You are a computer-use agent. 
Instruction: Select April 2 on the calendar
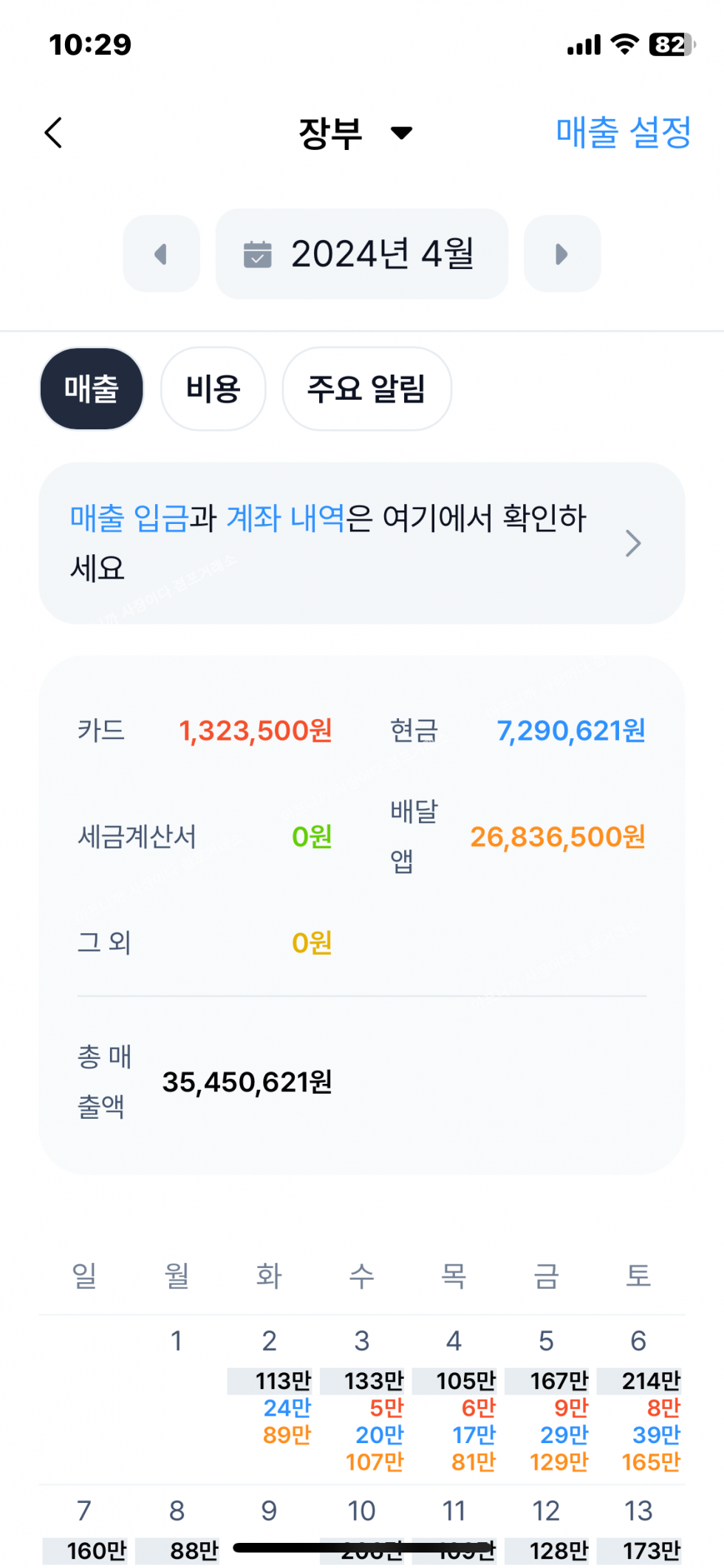(x=270, y=1400)
